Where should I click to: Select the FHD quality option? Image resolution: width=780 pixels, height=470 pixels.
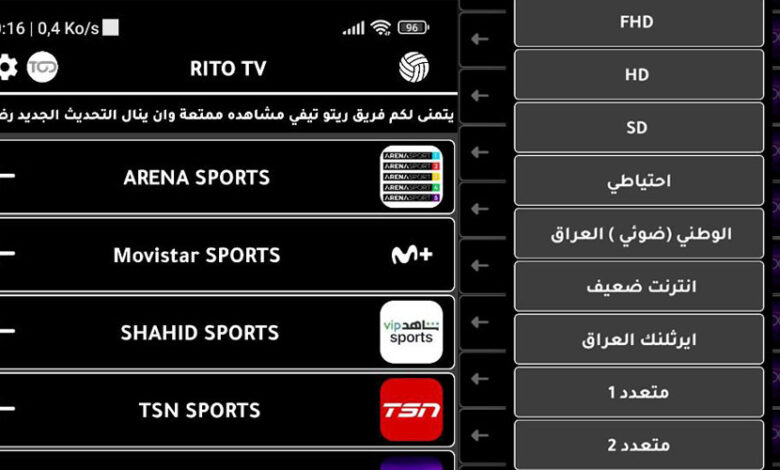coord(638,21)
